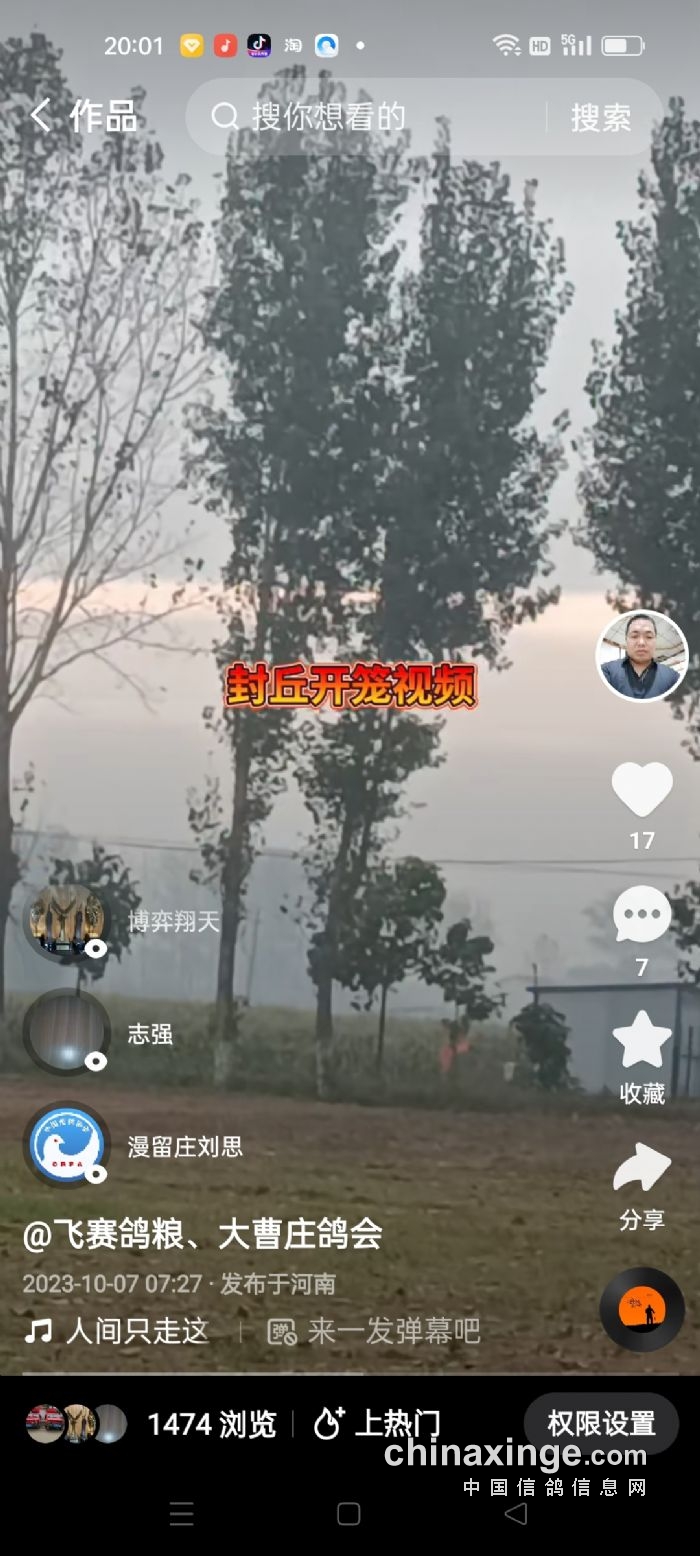This screenshot has width=700, height=1556.
Task: Add this video to 收藏
Action: pyautogui.click(x=641, y=1041)
